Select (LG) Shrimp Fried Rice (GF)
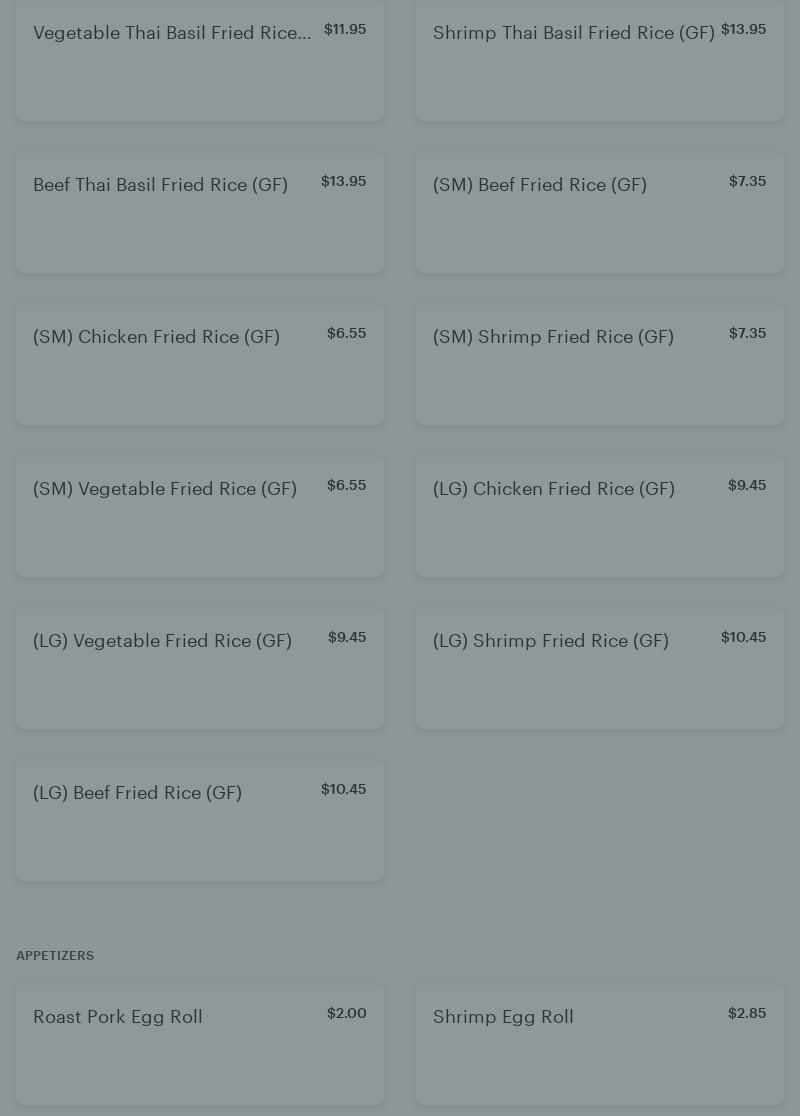Viewport: 800px width, 1116px height. [x=600, y=668]
